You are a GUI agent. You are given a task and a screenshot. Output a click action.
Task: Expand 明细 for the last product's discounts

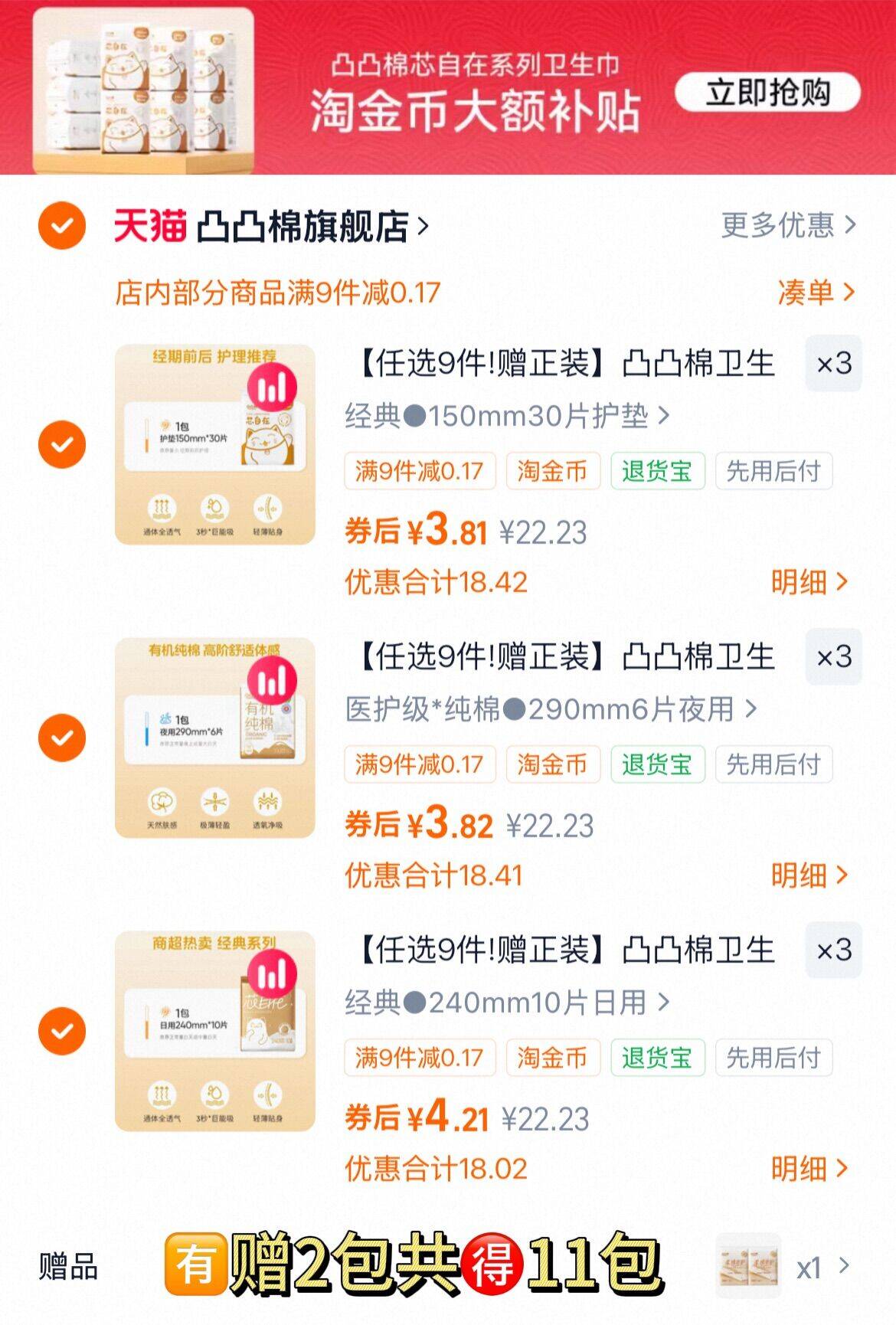click(x=809, y=1166)
